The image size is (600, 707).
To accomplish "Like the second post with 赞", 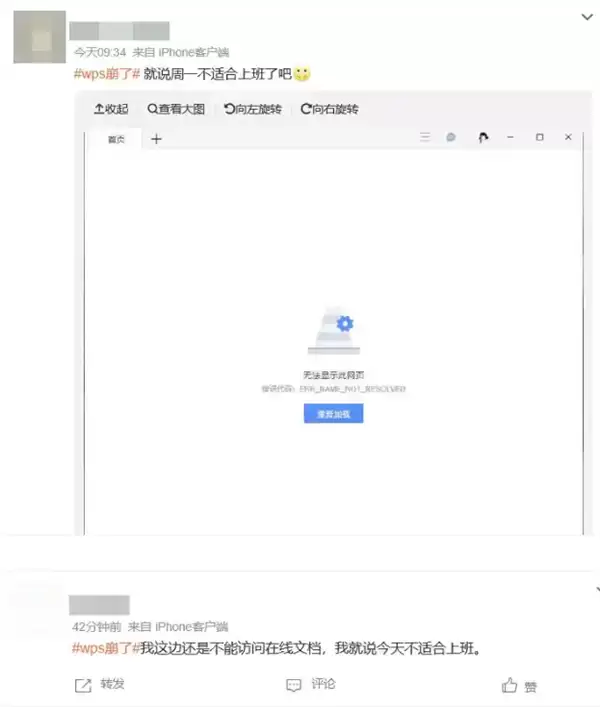I will click(x=520, y=686).
